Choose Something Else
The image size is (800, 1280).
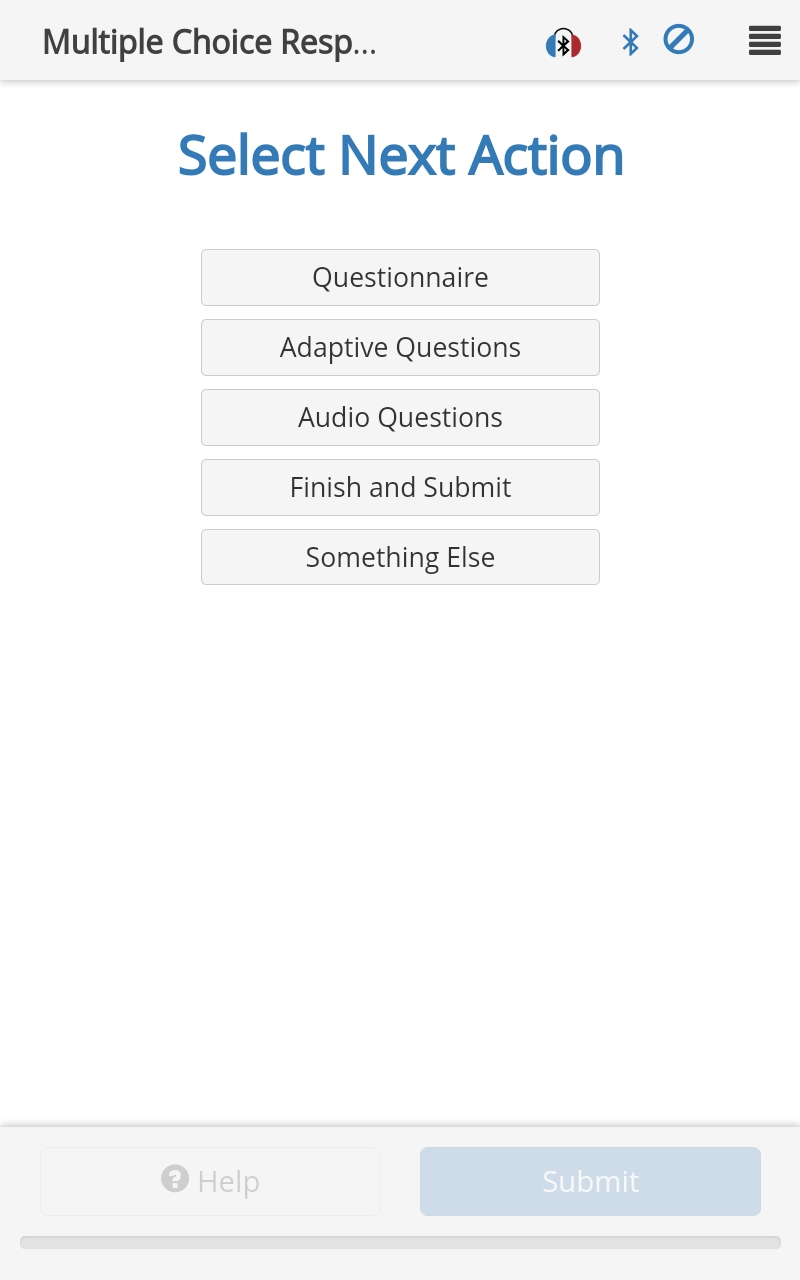coord(400,557)
